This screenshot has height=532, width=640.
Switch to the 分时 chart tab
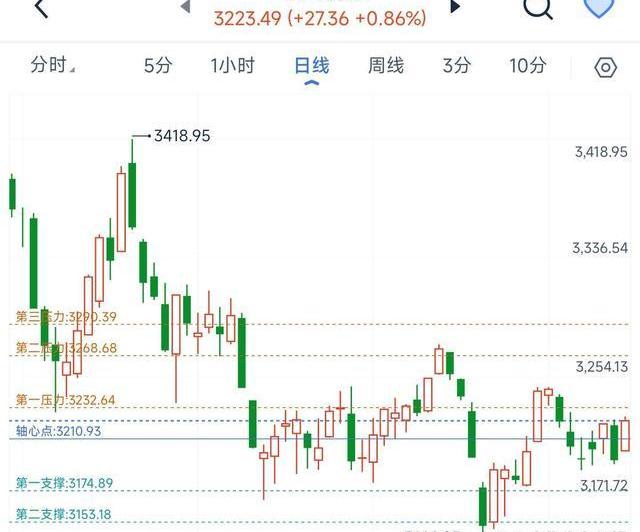click(x=50, y=66)
